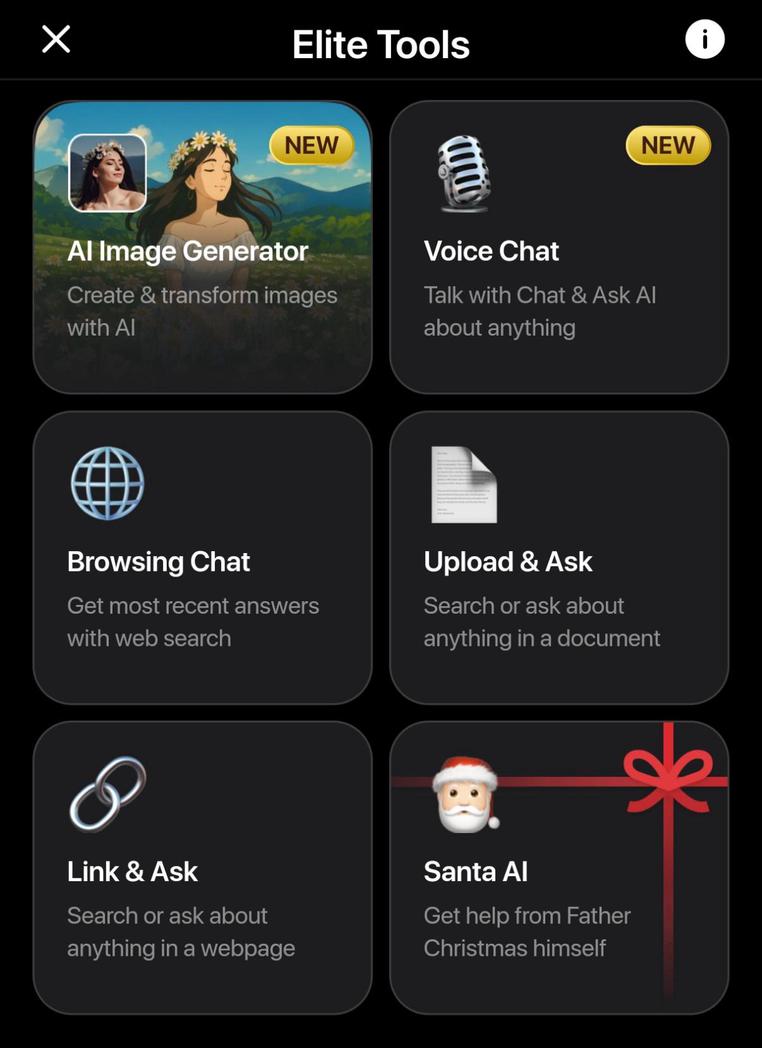Tap the NEW badge on Voice Chat
This screenshot has height=1048, width=762.
[x=668, y=144]
